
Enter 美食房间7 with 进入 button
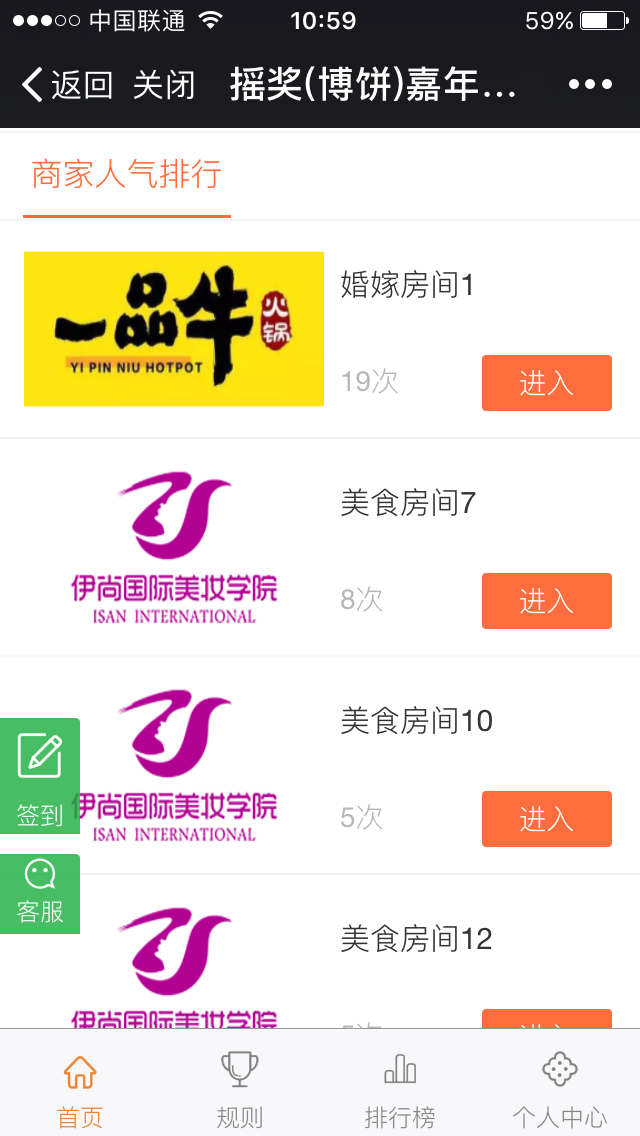coord(546,601)
